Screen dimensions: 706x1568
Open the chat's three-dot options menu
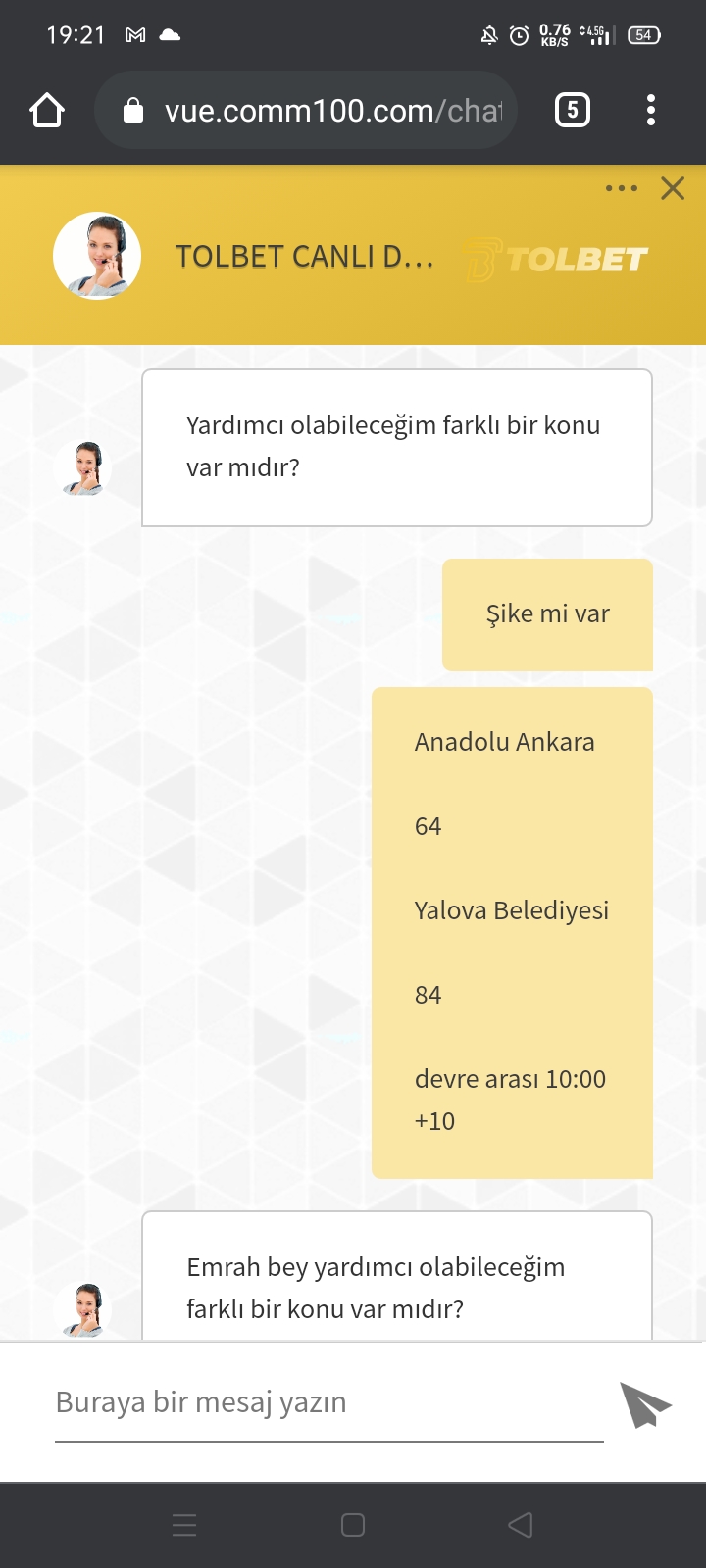pos(622,188)
